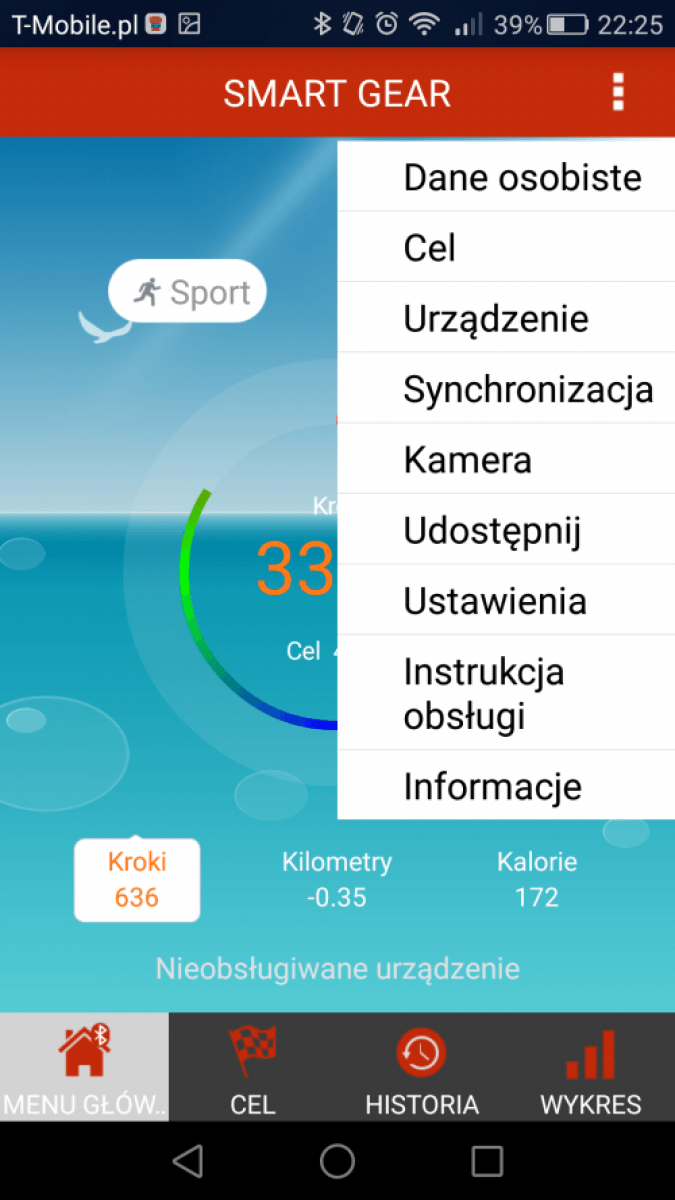
Task: Go to the home screen
Action: click(337, 1160)
